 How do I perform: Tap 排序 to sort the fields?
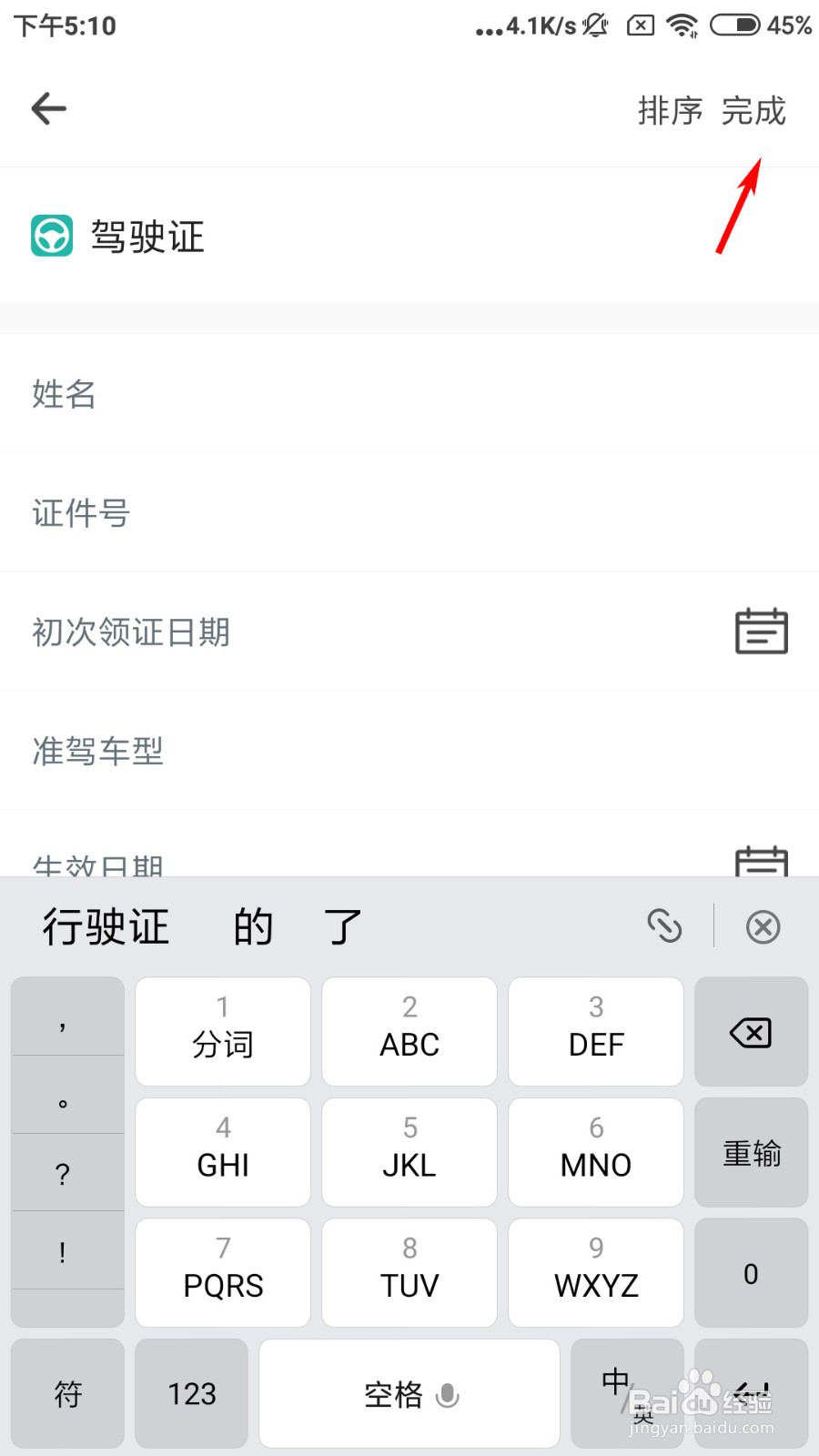(670, 111)
